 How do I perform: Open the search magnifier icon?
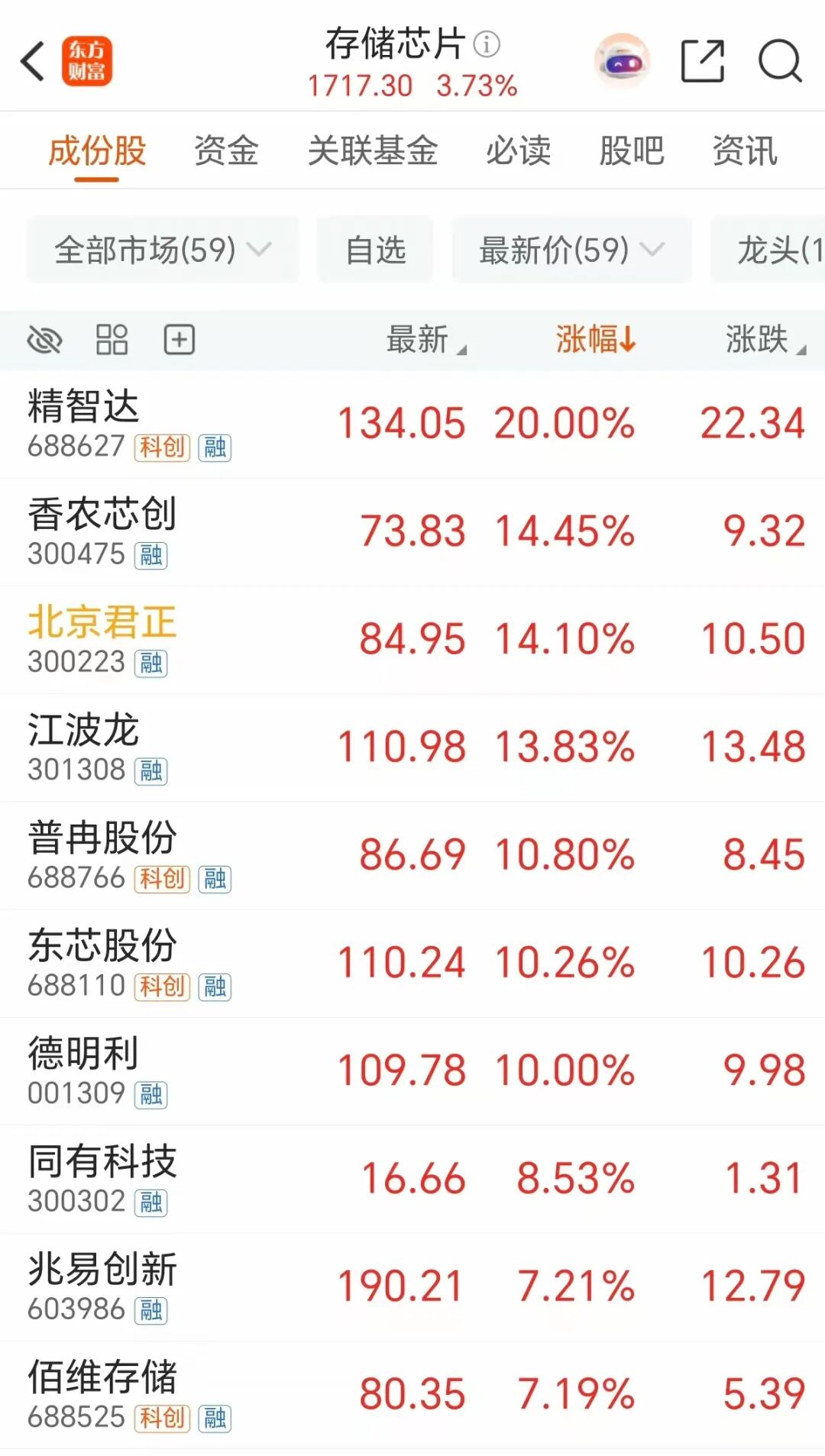coord(780,61)
